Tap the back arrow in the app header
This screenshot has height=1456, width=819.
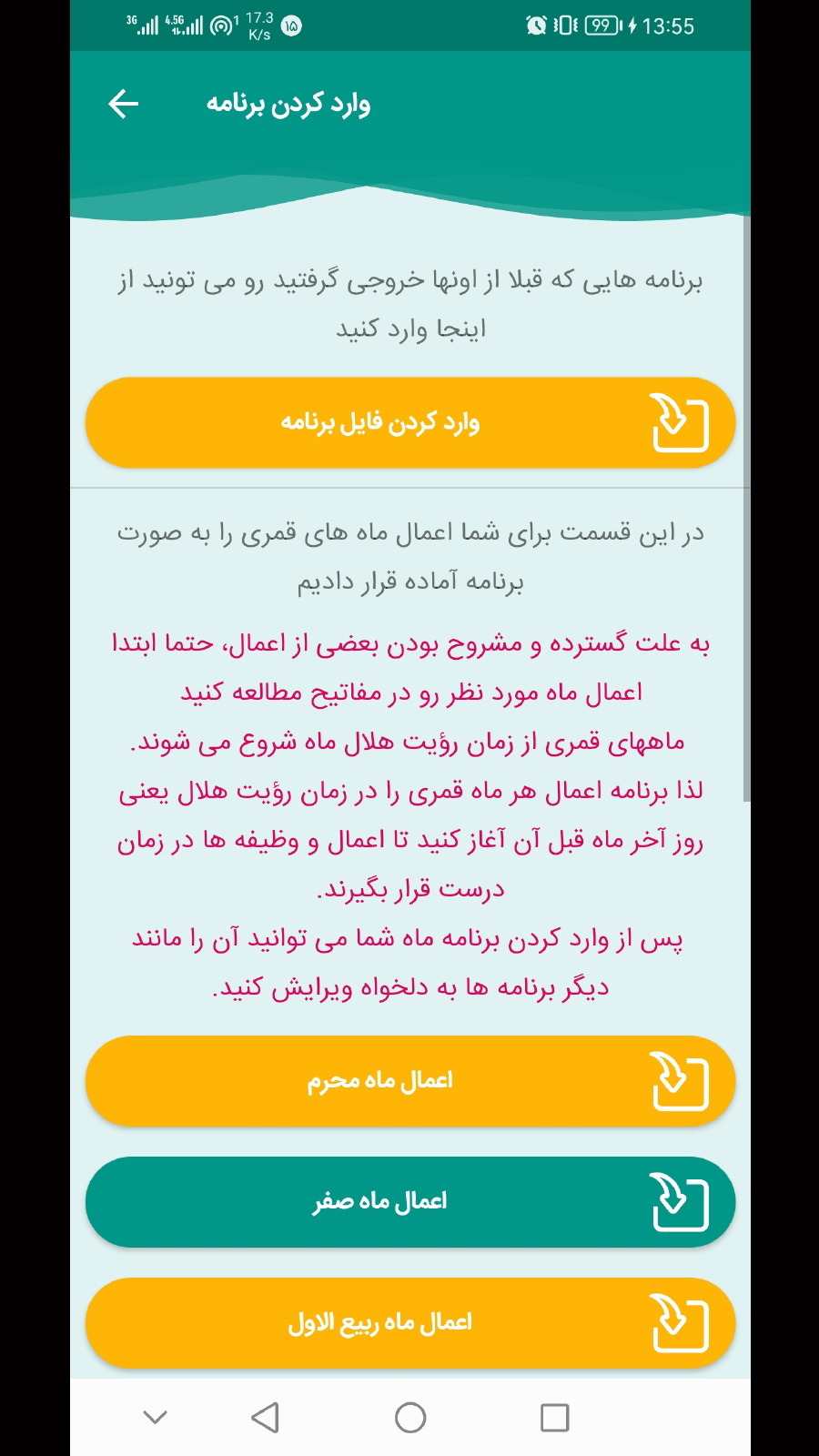[x=123, y=104]
